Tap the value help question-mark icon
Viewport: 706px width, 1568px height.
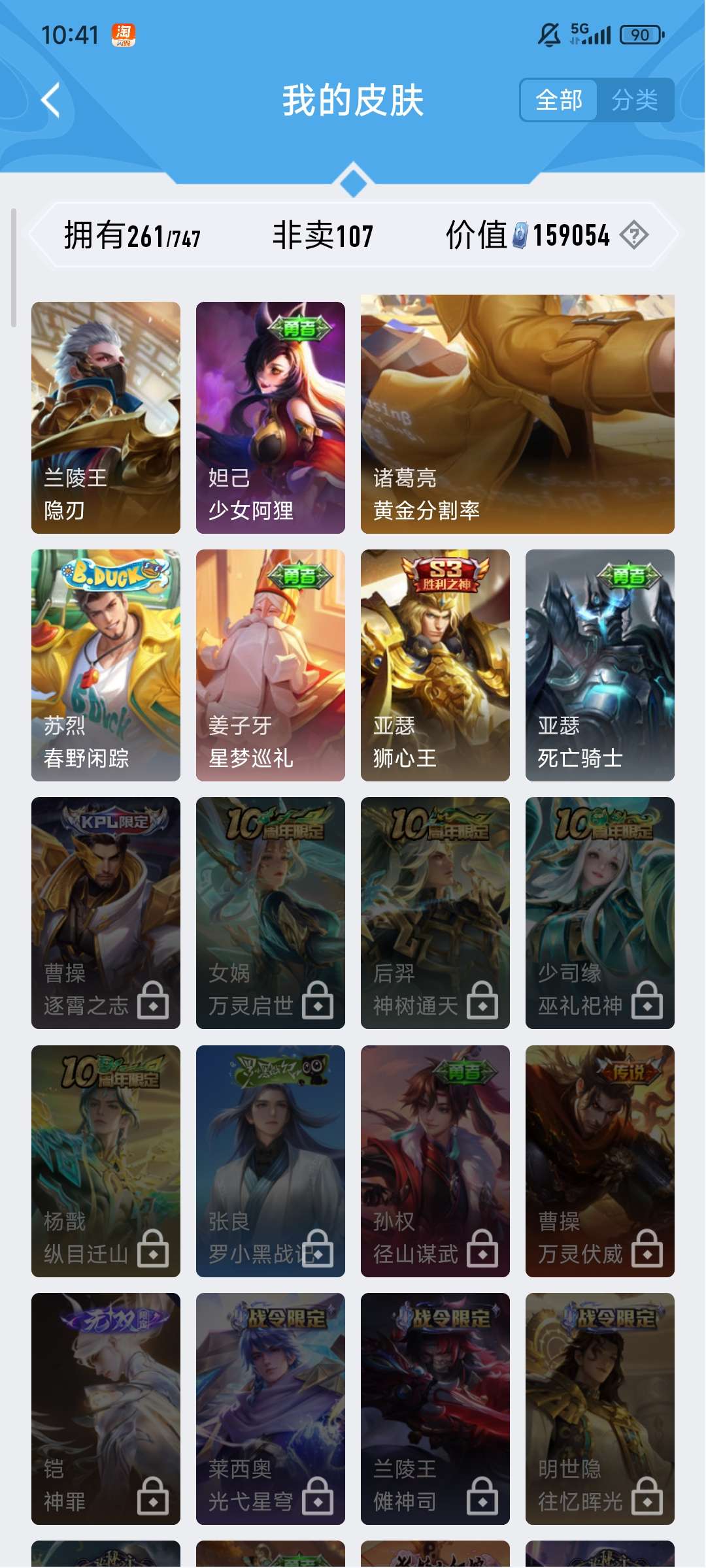click(x=633, y=235)
